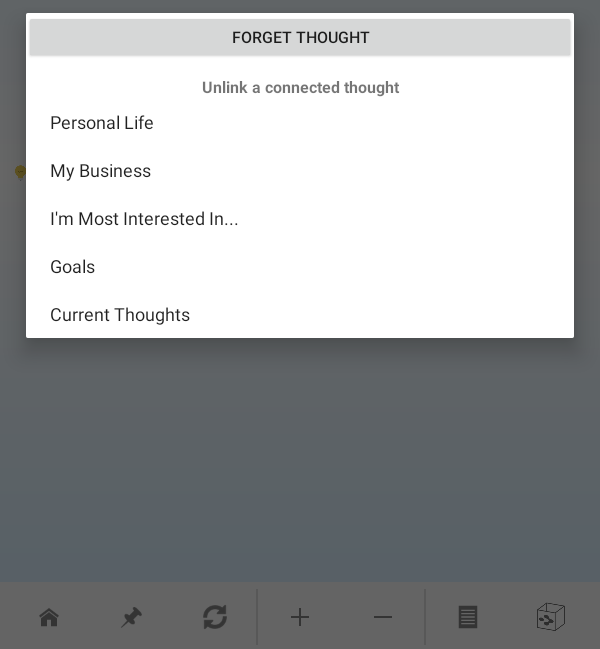
Task: Go to the home thought
Action: [x=48, y=617]
